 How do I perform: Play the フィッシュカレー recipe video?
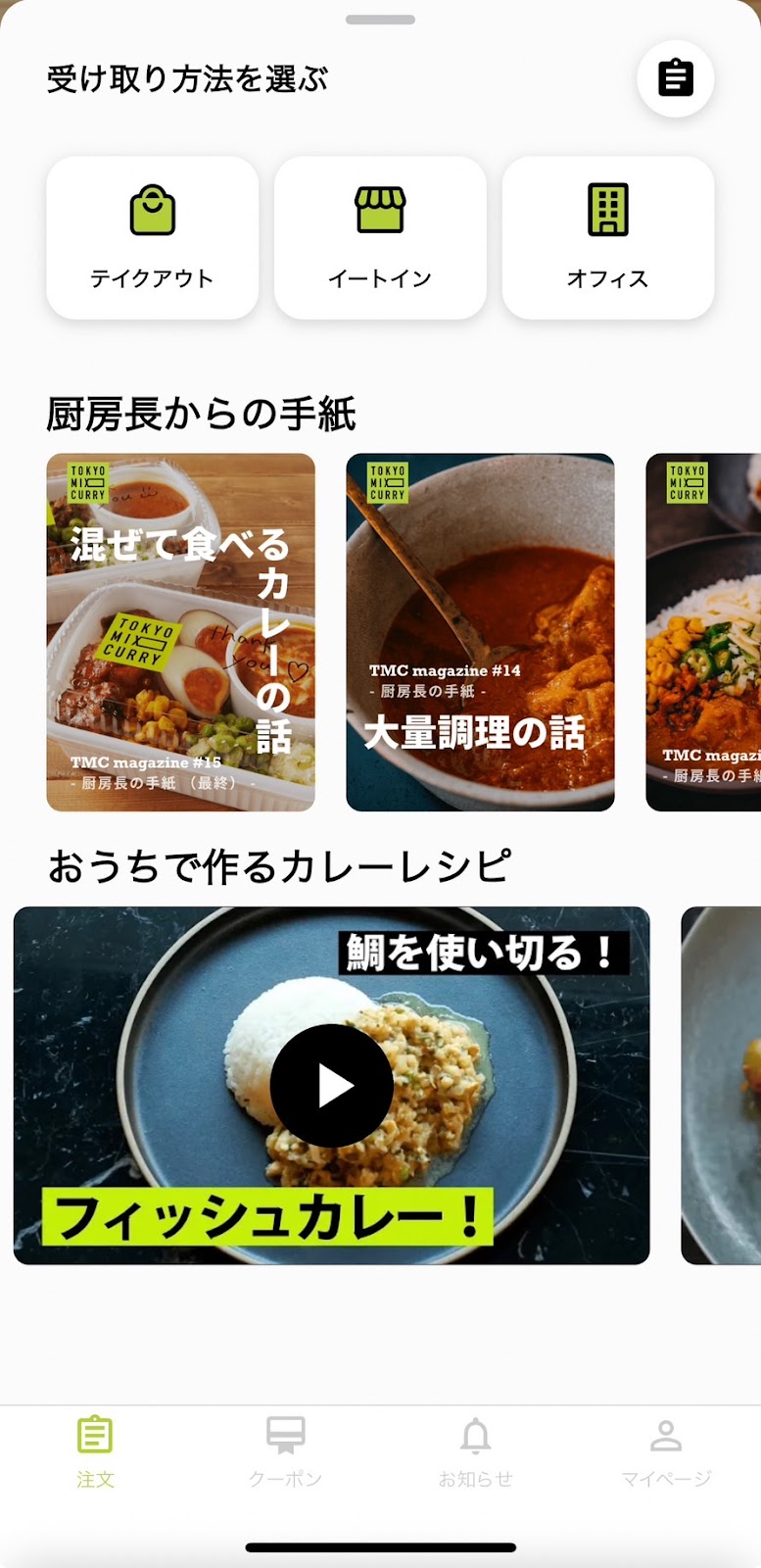[331, 1086]
